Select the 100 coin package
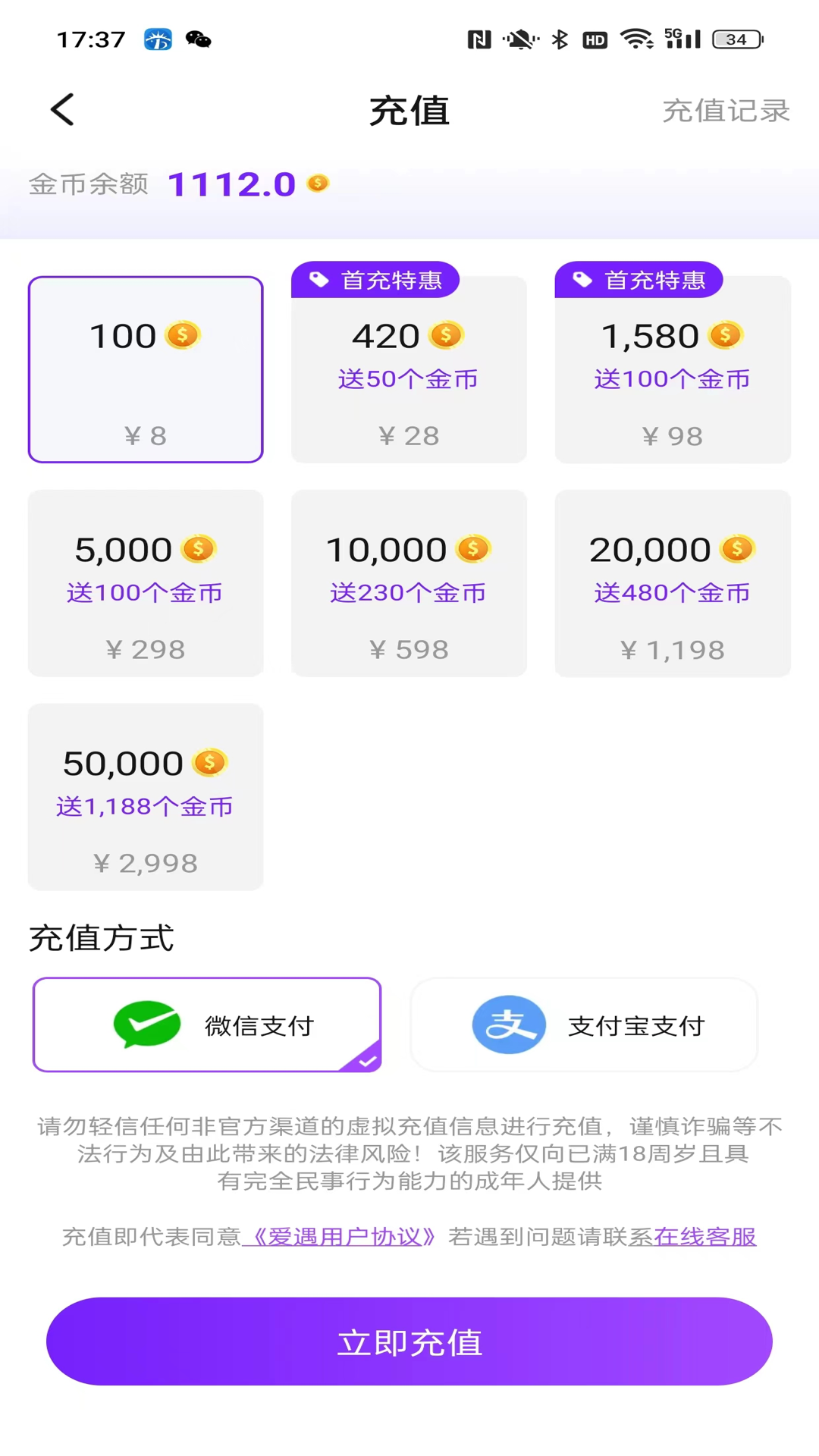This screenshot has height=1456, width=819. click(x=145, y=369)
